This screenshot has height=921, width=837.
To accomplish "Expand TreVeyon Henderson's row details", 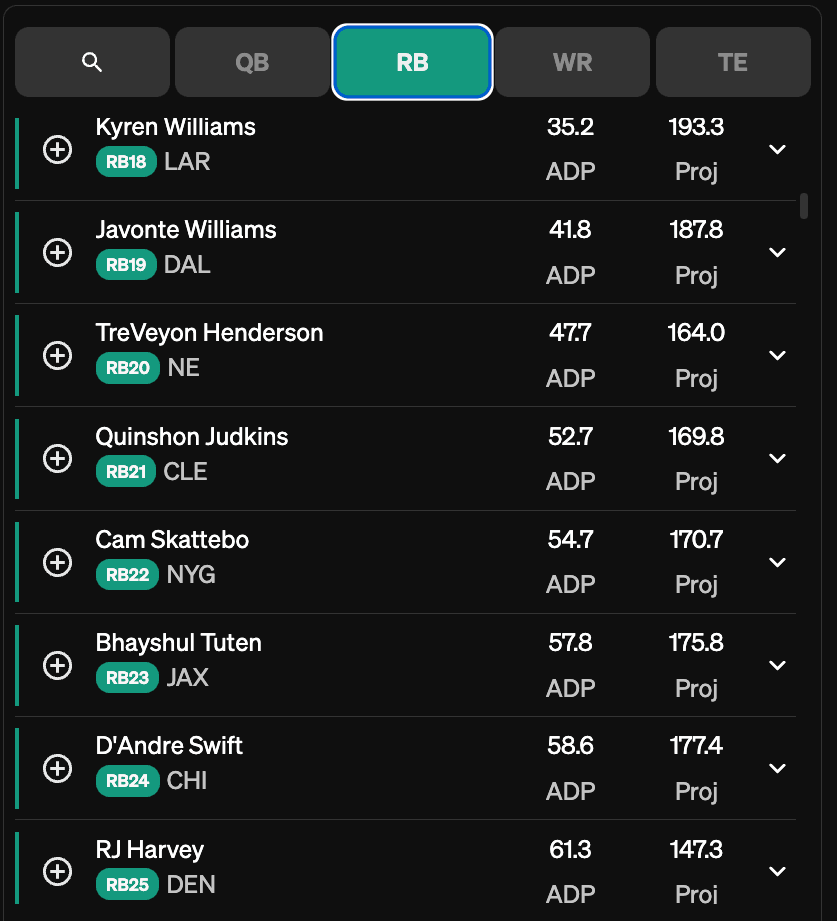I will coord(777,355).
